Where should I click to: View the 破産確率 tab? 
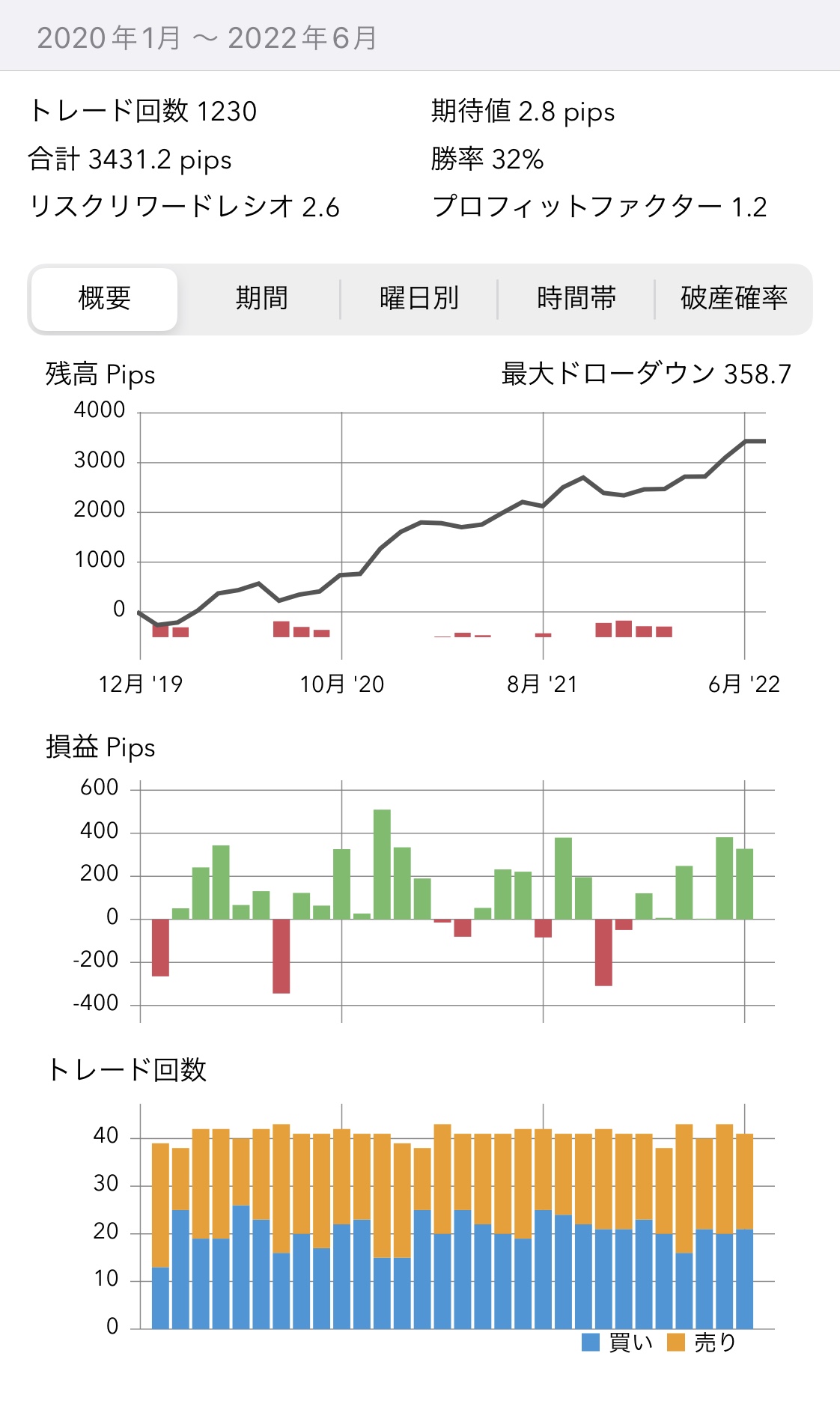click(733, 299)
